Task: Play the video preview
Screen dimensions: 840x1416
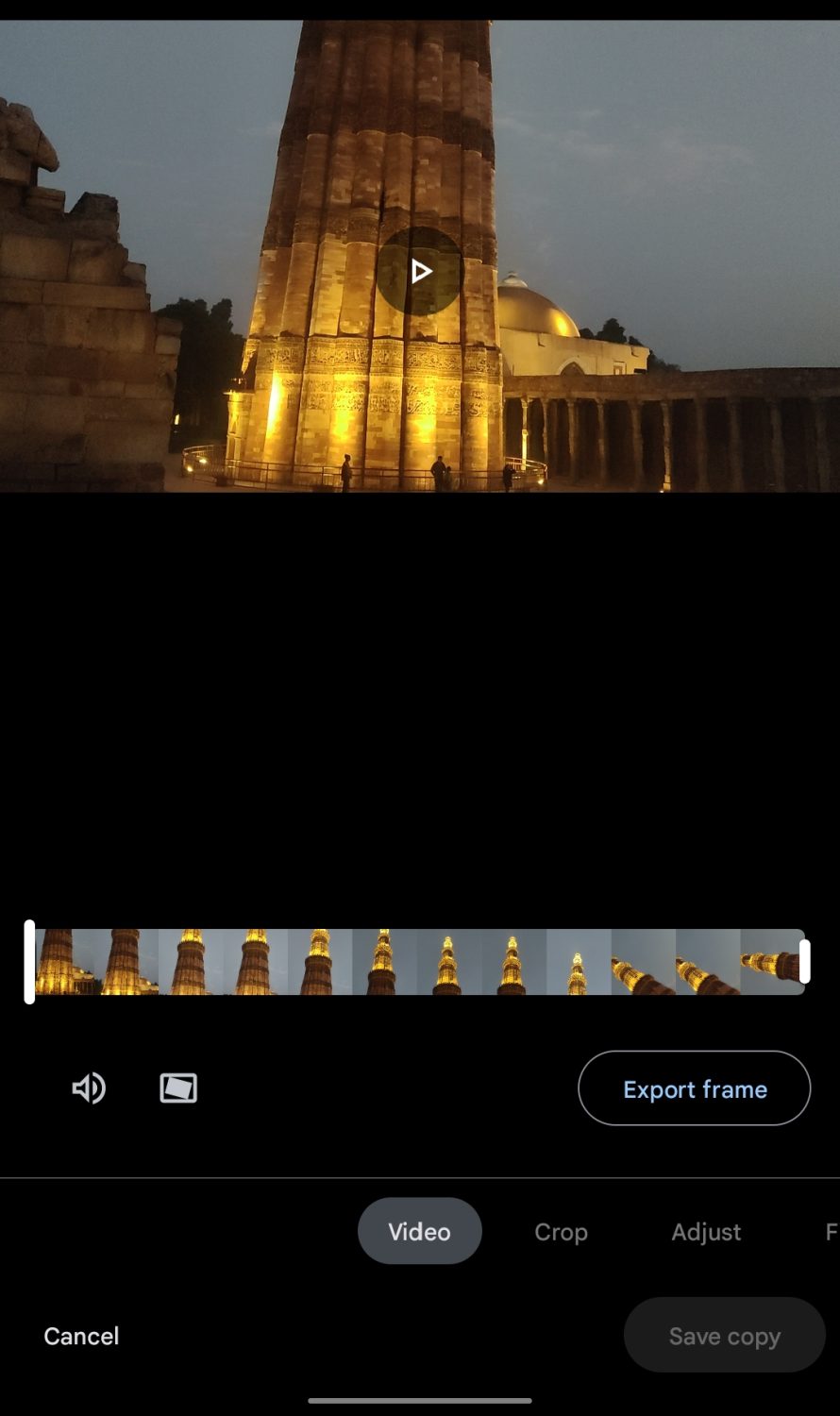Action: click(x=420, y=272)
